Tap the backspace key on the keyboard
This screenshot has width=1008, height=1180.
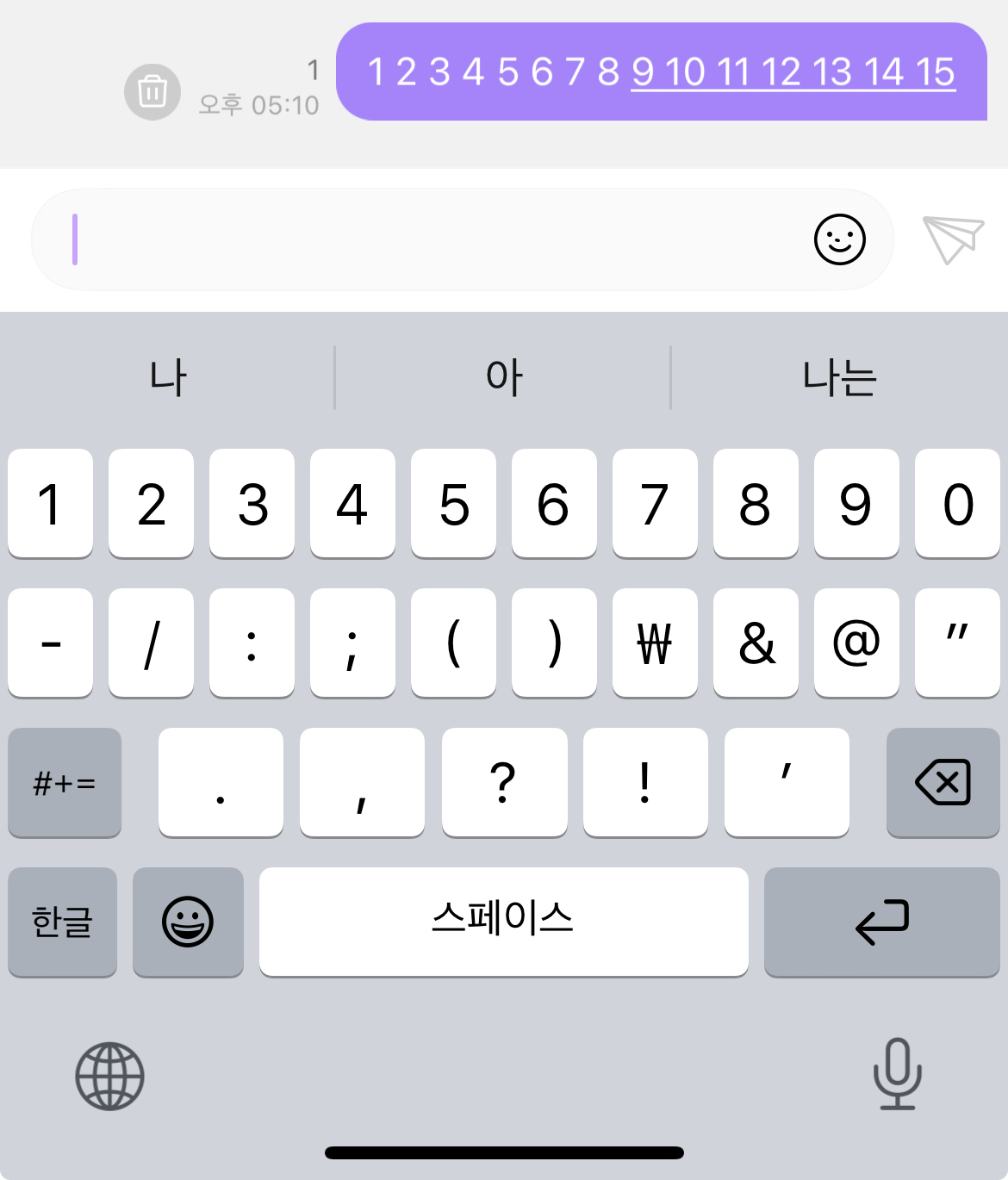click(x=943, y=782)
